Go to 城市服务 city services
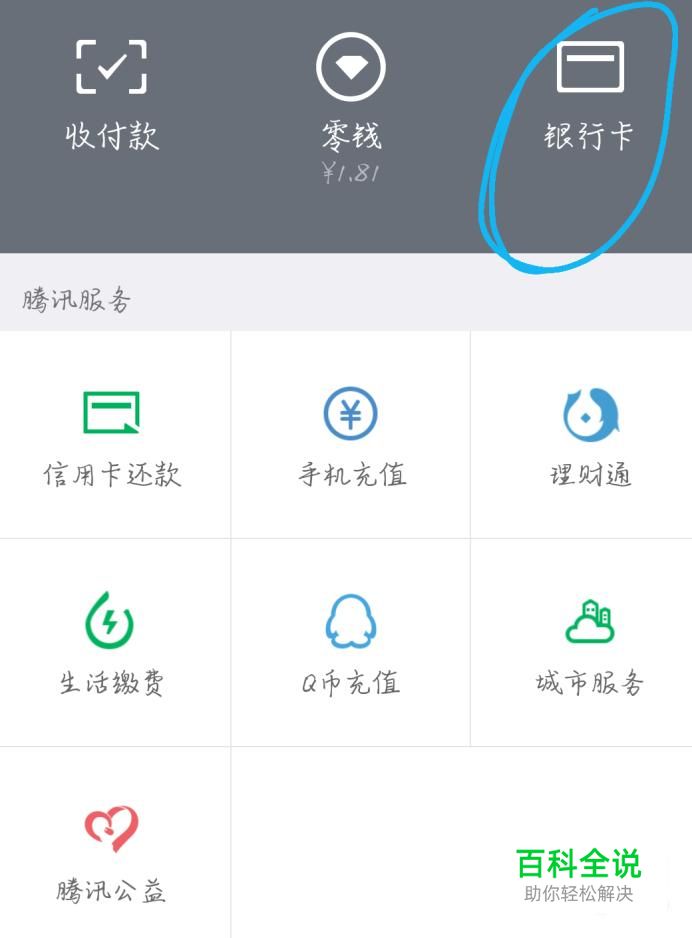Image resolution: width=692 pixels, height=938 pixels. 590,644
